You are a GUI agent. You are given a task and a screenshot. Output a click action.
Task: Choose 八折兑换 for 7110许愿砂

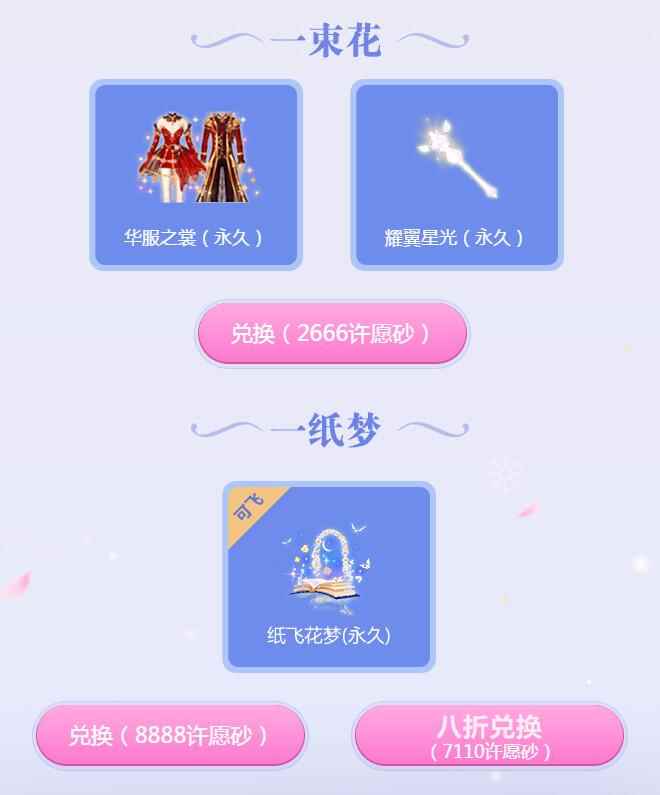click(x=489, y=736)
